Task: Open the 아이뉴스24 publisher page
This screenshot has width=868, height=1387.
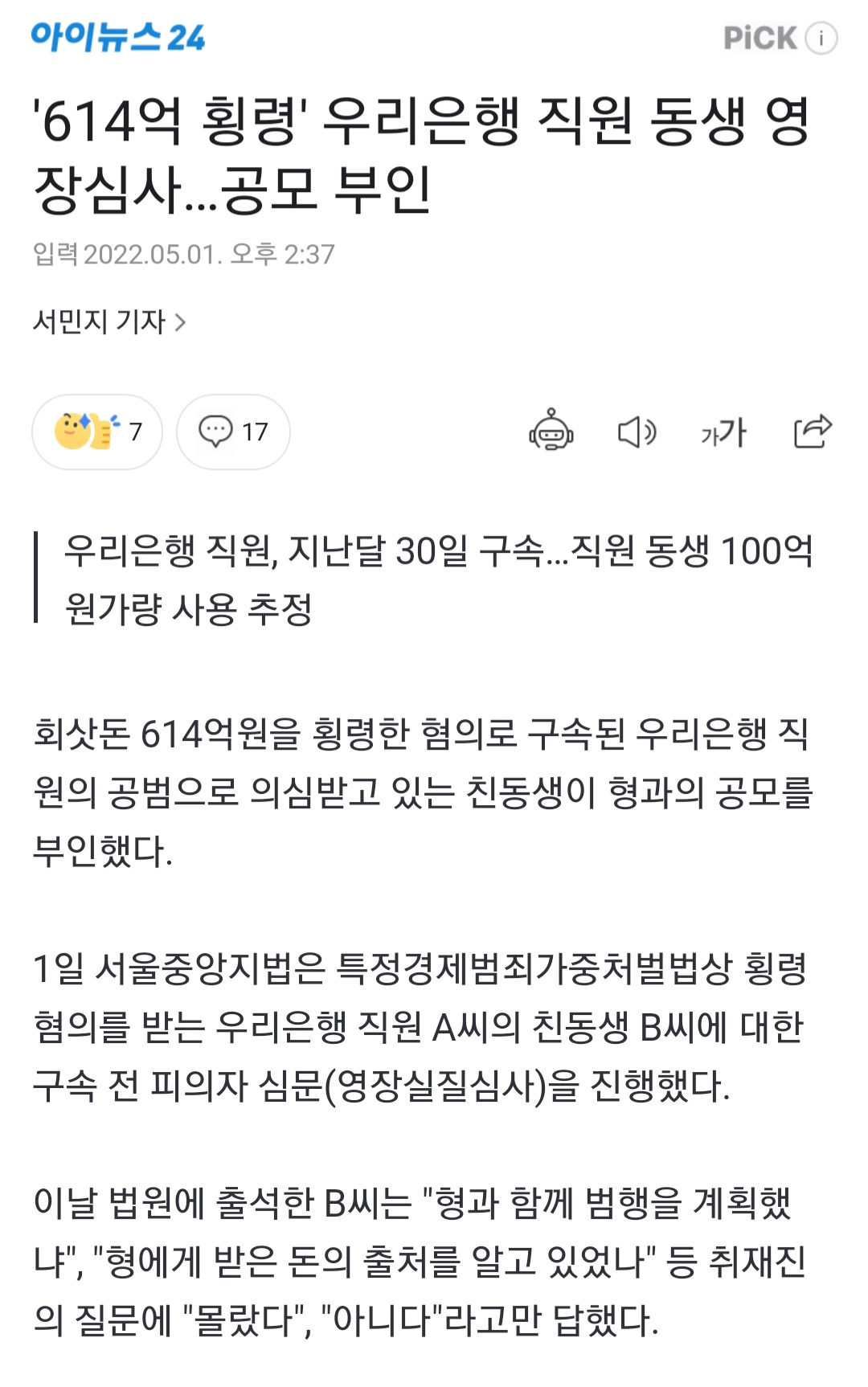Action: pos(118,37)
